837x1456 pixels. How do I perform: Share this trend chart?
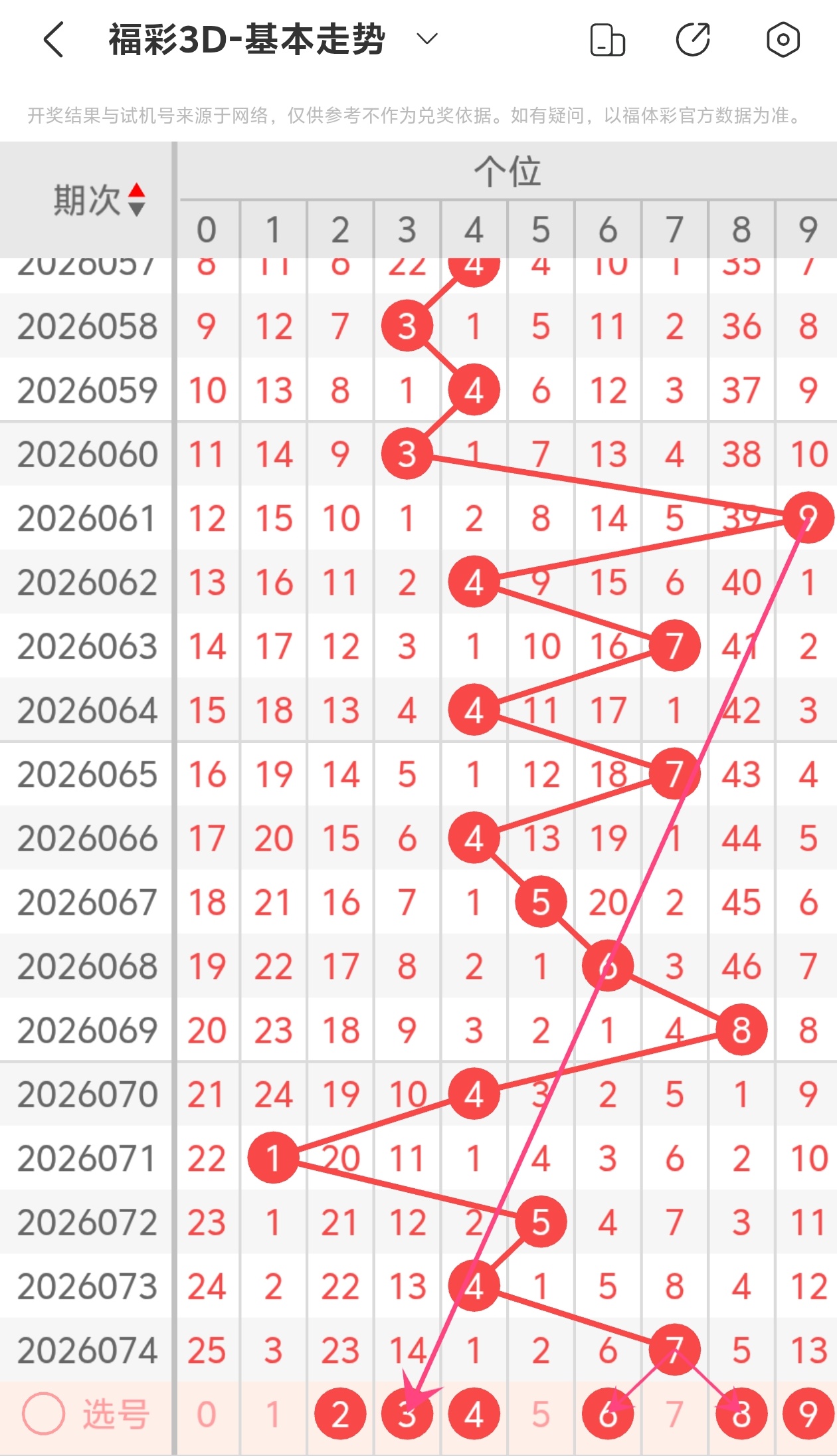(x=693, y=40)
